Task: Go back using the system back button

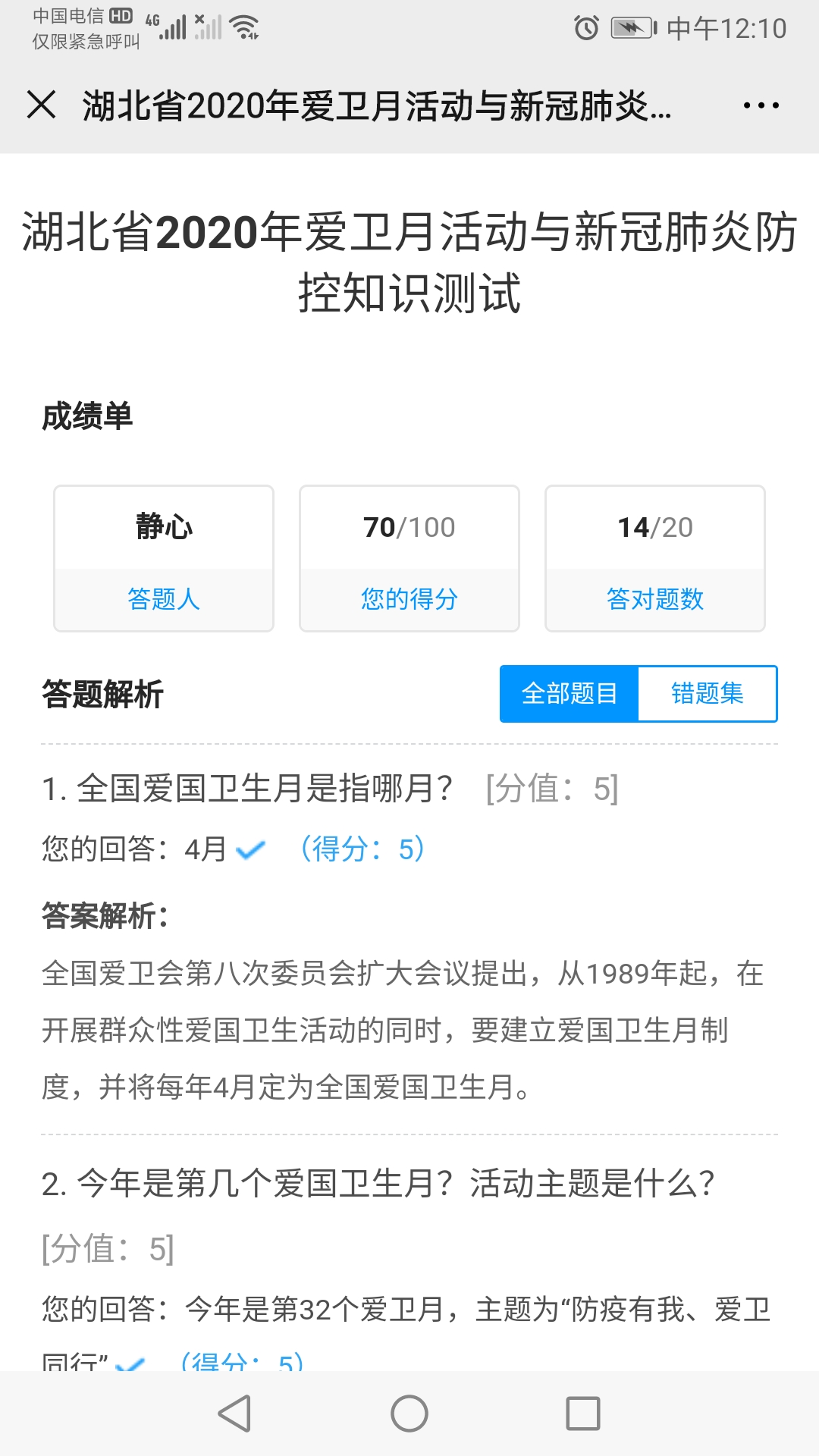Action: 235,1414
